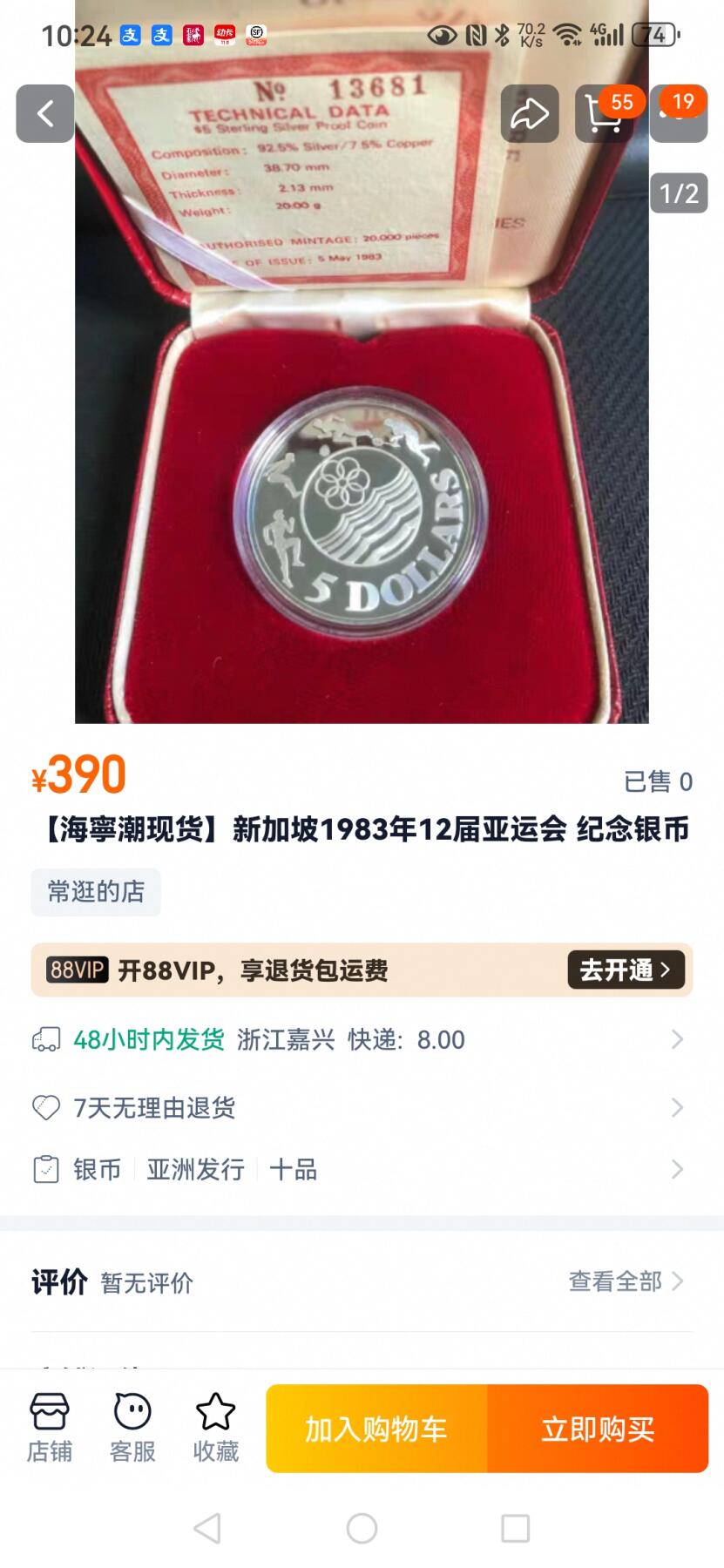This screenshot has height=1568, width=724.
Task: Tap the system back navigation button
Action: pyautogui.click(x=207, y=1528)
